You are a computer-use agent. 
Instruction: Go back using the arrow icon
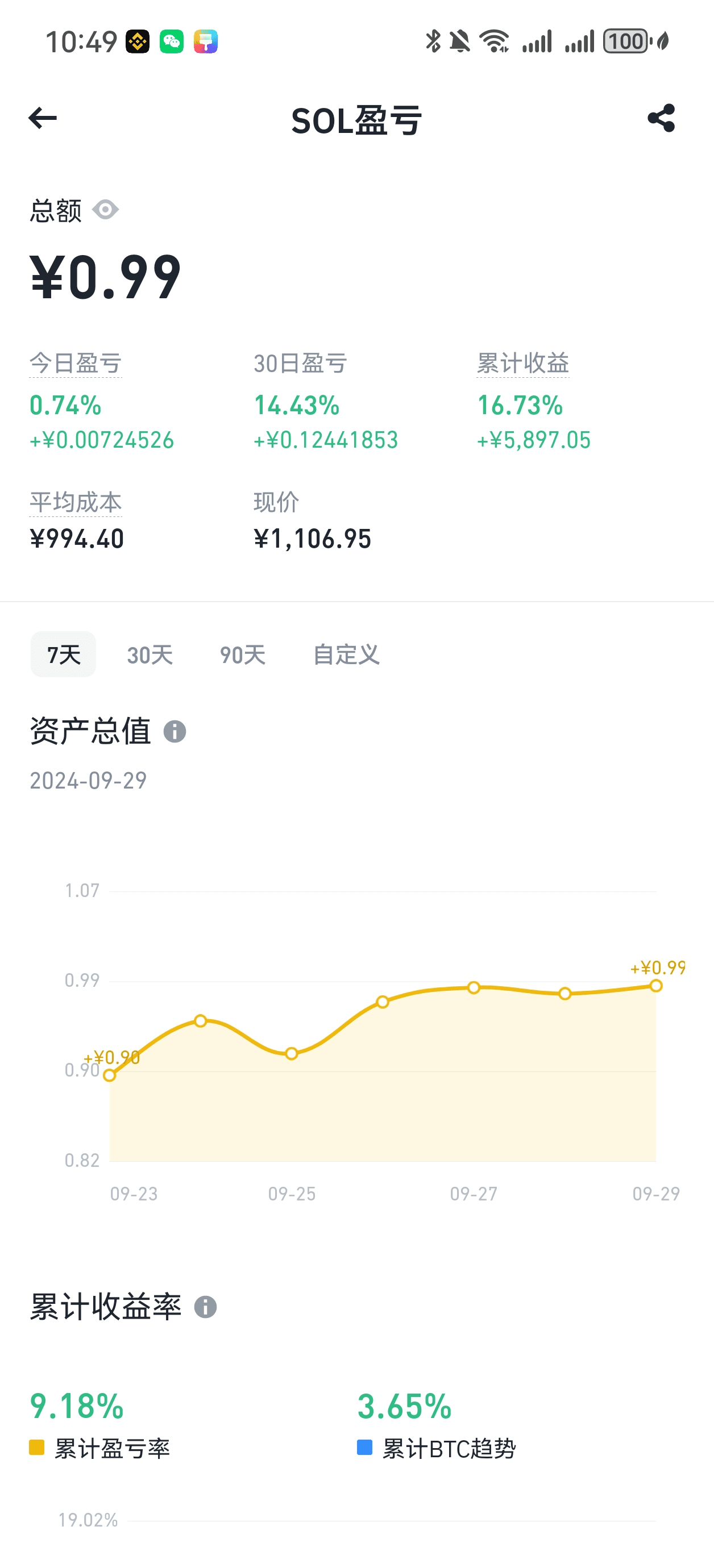(43, 118)
